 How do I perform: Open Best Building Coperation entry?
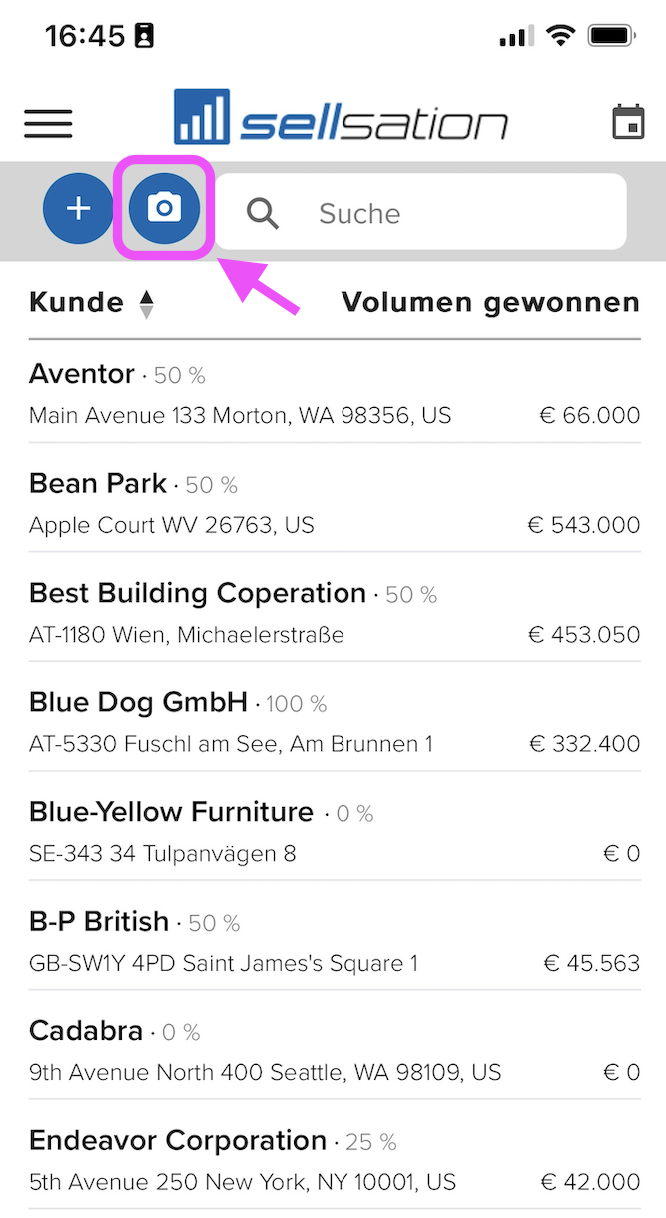(x=334, y=613)
